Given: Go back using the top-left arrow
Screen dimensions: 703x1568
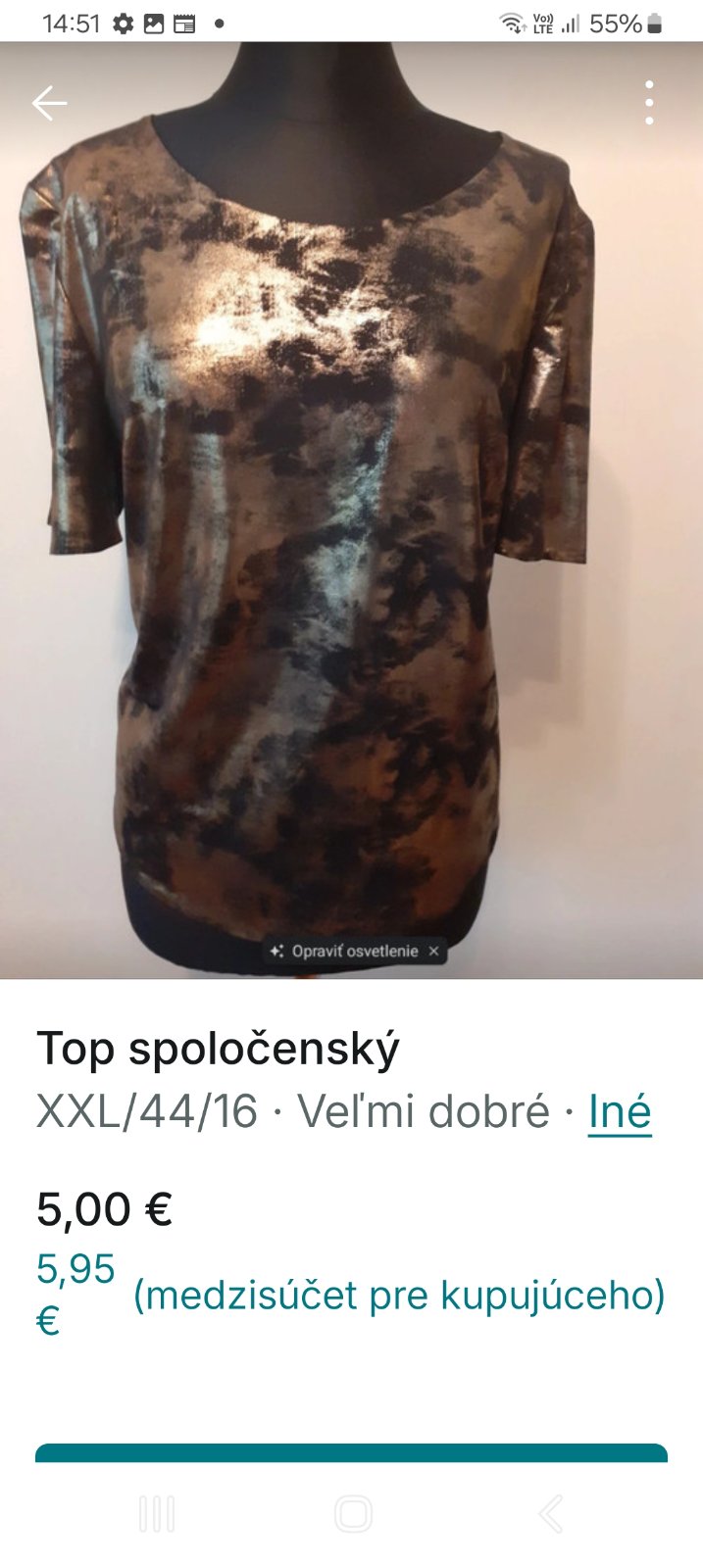Looking at the screenshot, I should coord(49,102).
